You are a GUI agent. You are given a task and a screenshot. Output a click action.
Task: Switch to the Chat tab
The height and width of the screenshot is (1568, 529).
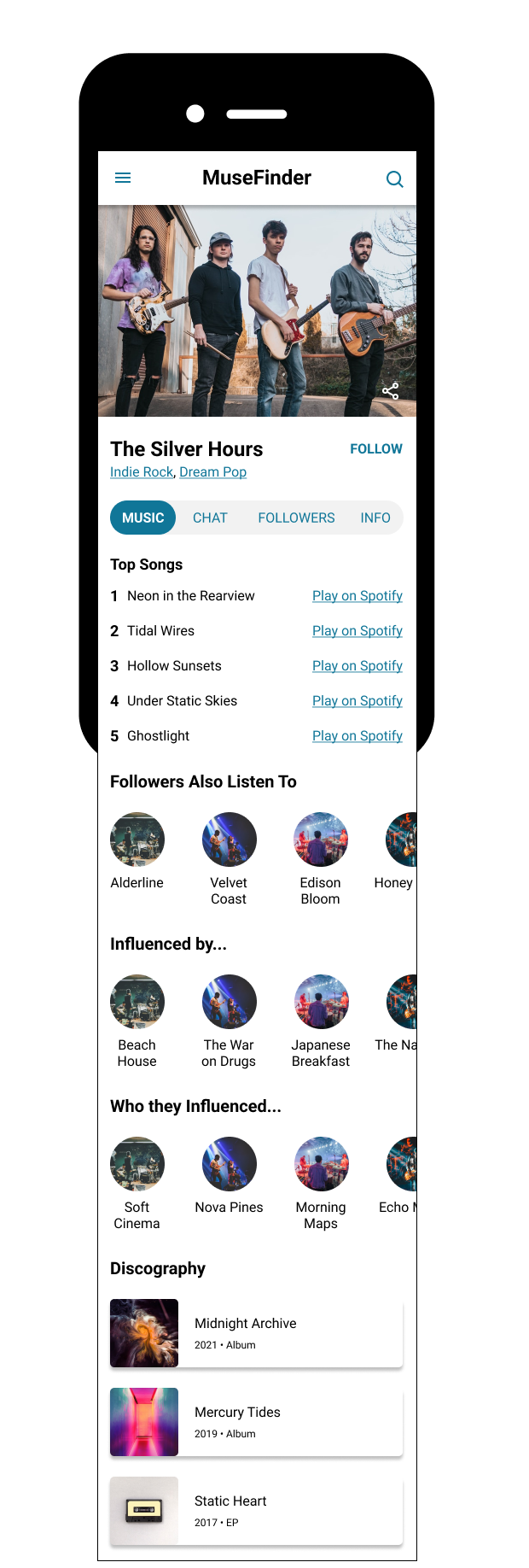pyautogui.click(x=210, y=518)
